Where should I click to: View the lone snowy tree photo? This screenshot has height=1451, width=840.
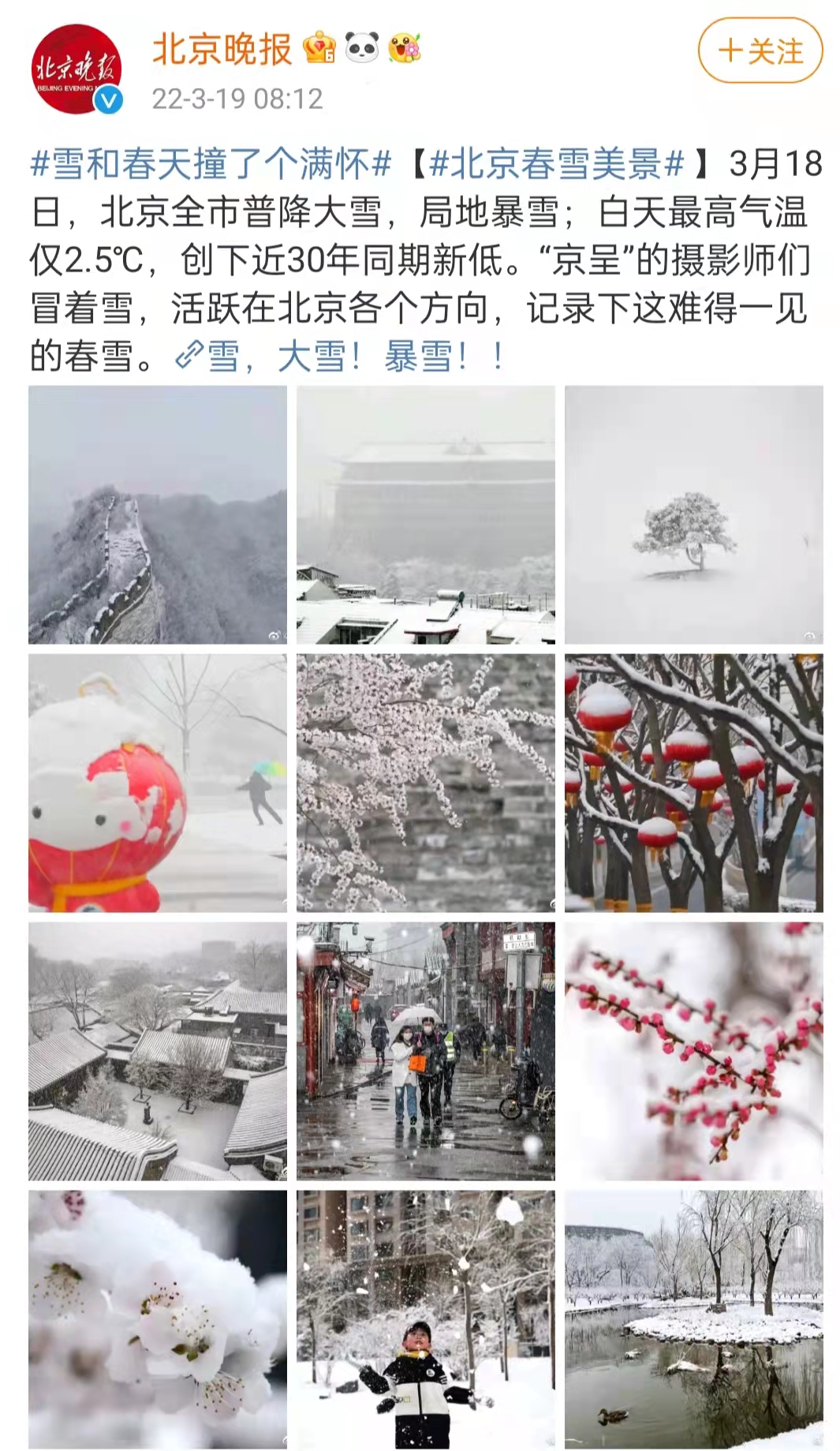[x=694, y=514]
